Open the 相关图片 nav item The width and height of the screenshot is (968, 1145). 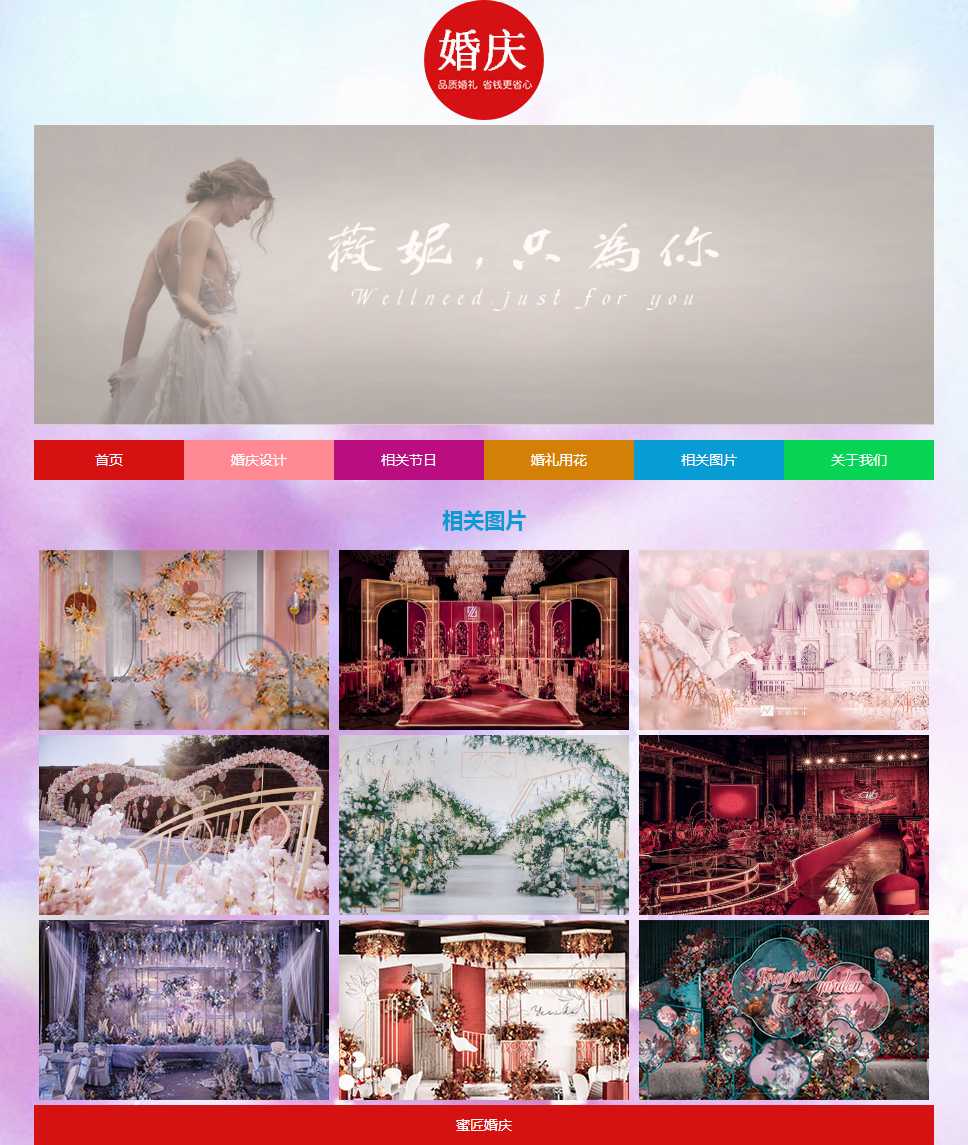pyautogui.click(x=709, y=460)
